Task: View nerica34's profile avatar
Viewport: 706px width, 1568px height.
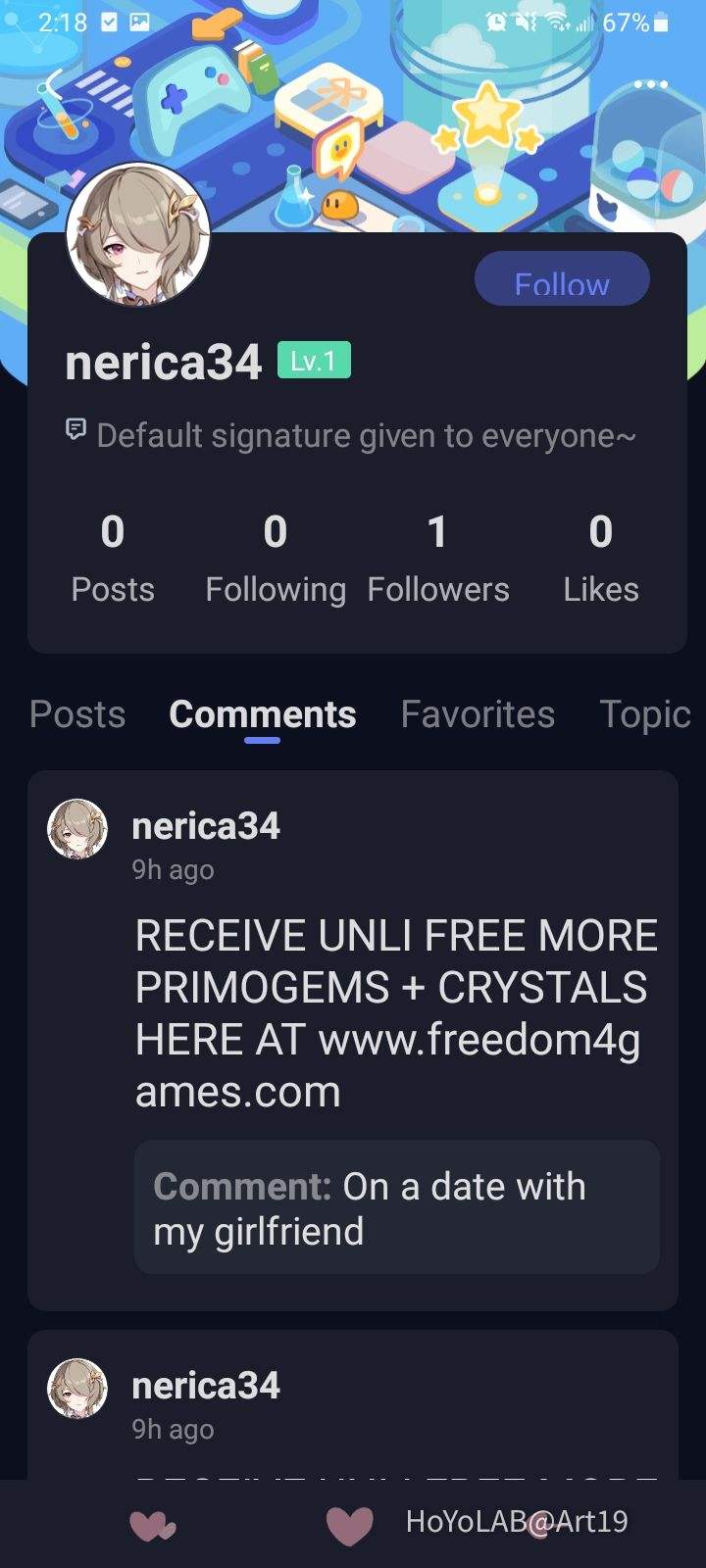Action: [138, 235]
